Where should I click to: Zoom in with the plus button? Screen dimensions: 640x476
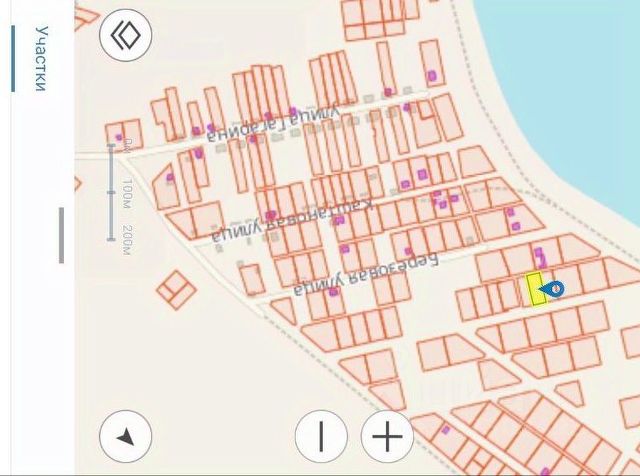pos(387,437)
